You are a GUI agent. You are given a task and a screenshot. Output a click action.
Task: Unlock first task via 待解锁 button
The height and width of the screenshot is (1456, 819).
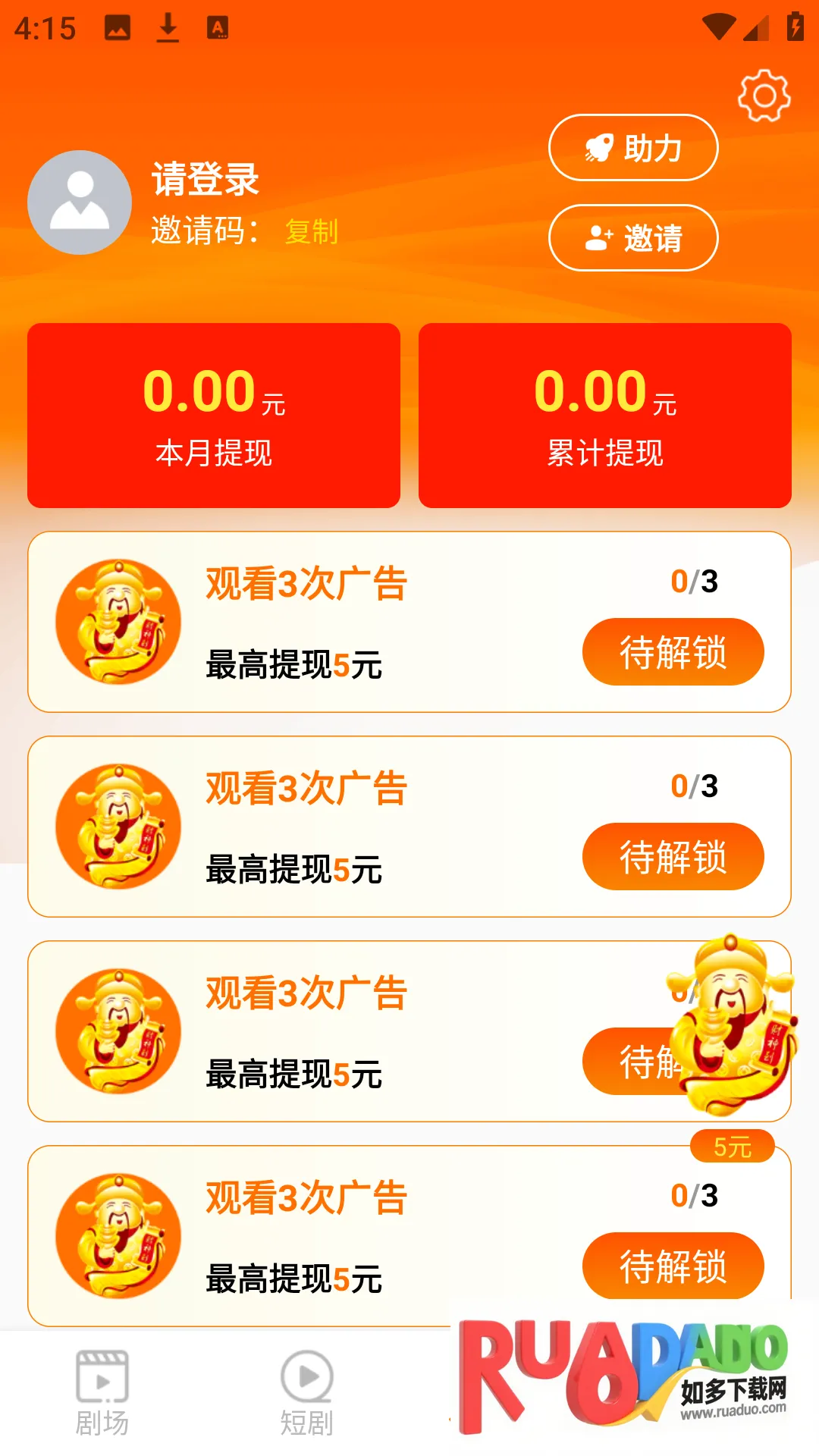(673, 651)
